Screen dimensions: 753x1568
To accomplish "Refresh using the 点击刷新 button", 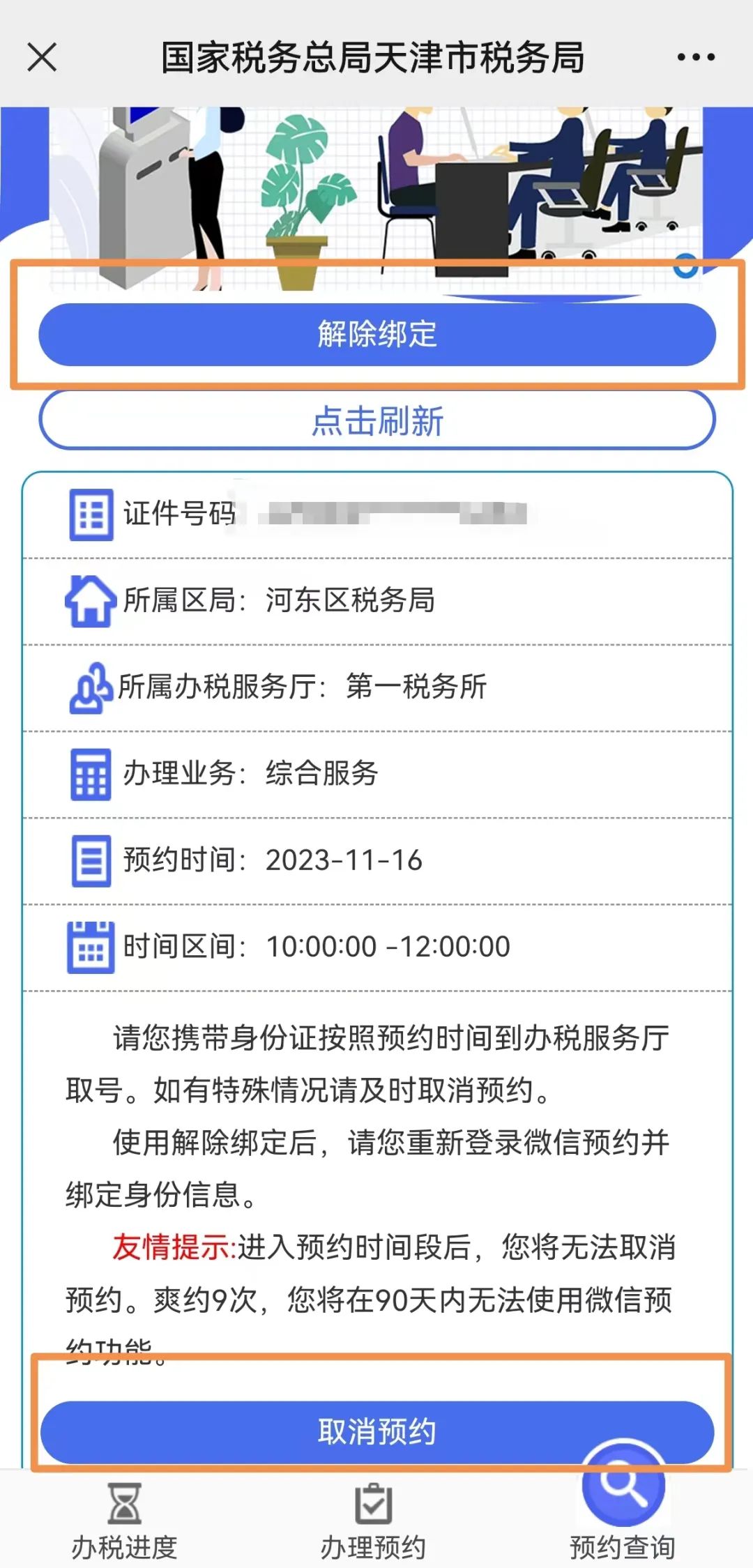I will click(377, 420).
